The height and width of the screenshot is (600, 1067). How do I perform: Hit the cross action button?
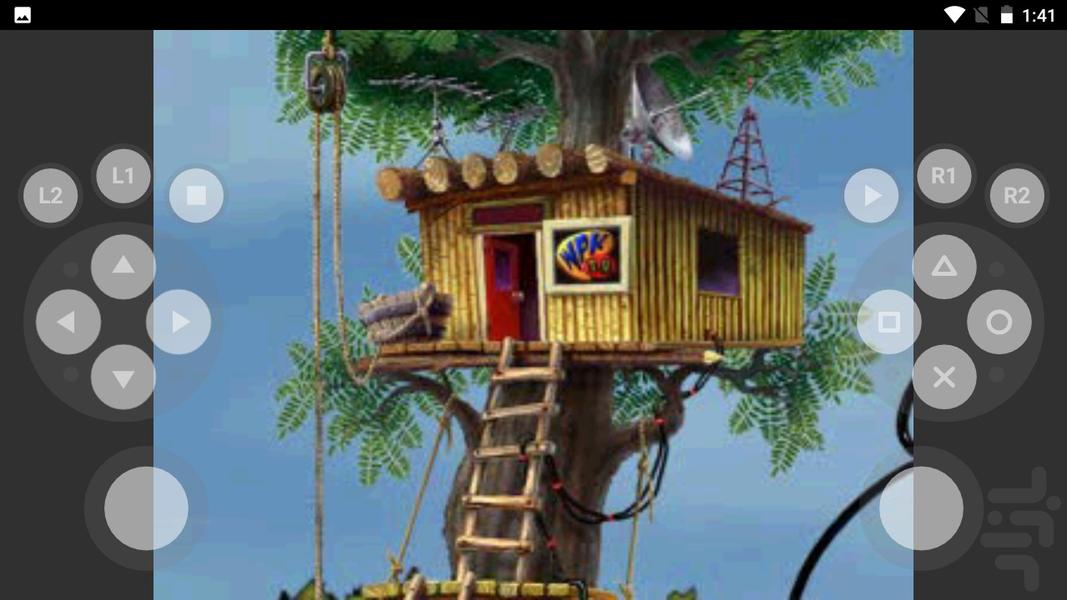click(x=944, y=377)
